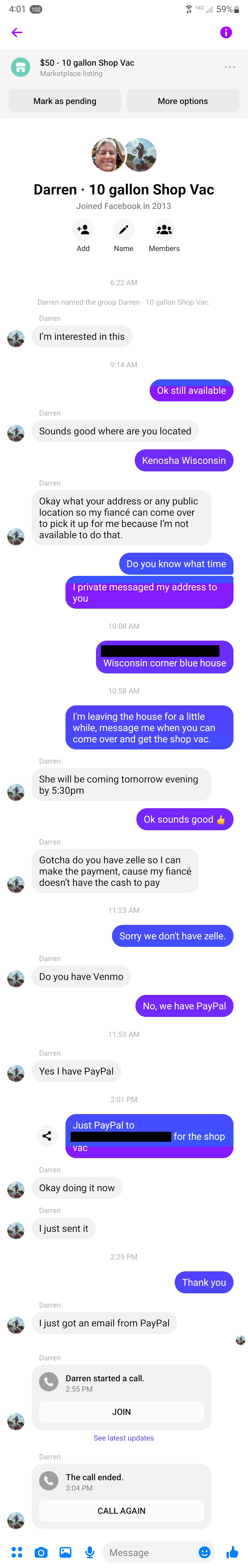Open the listing's three-dot options
Image resolution: width=248 pixels, height=1568 pixels.
[229, 67]
